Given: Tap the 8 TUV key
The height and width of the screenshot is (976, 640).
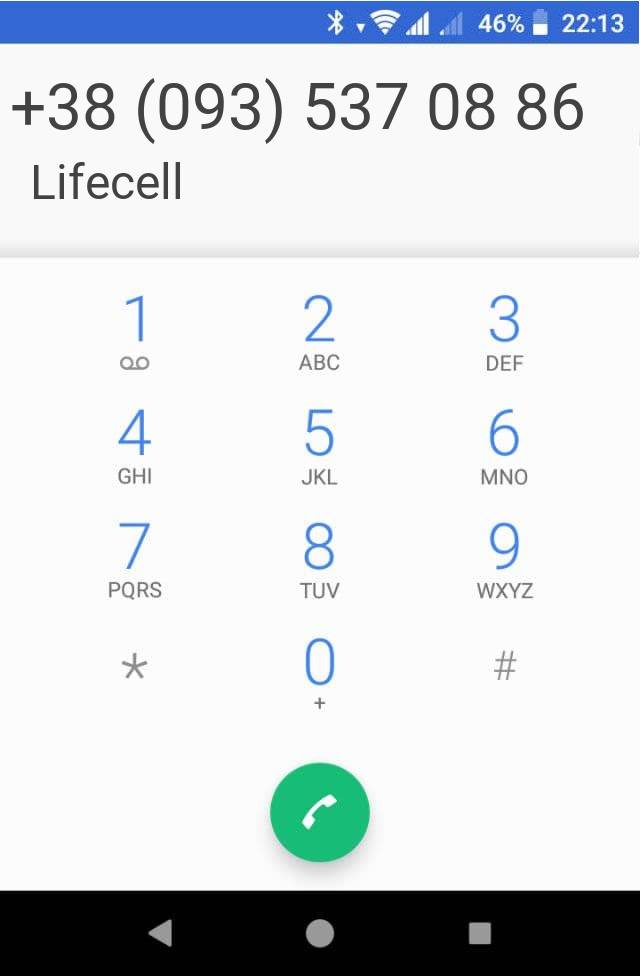Looking at the screenshot, I should click(319, 560).
